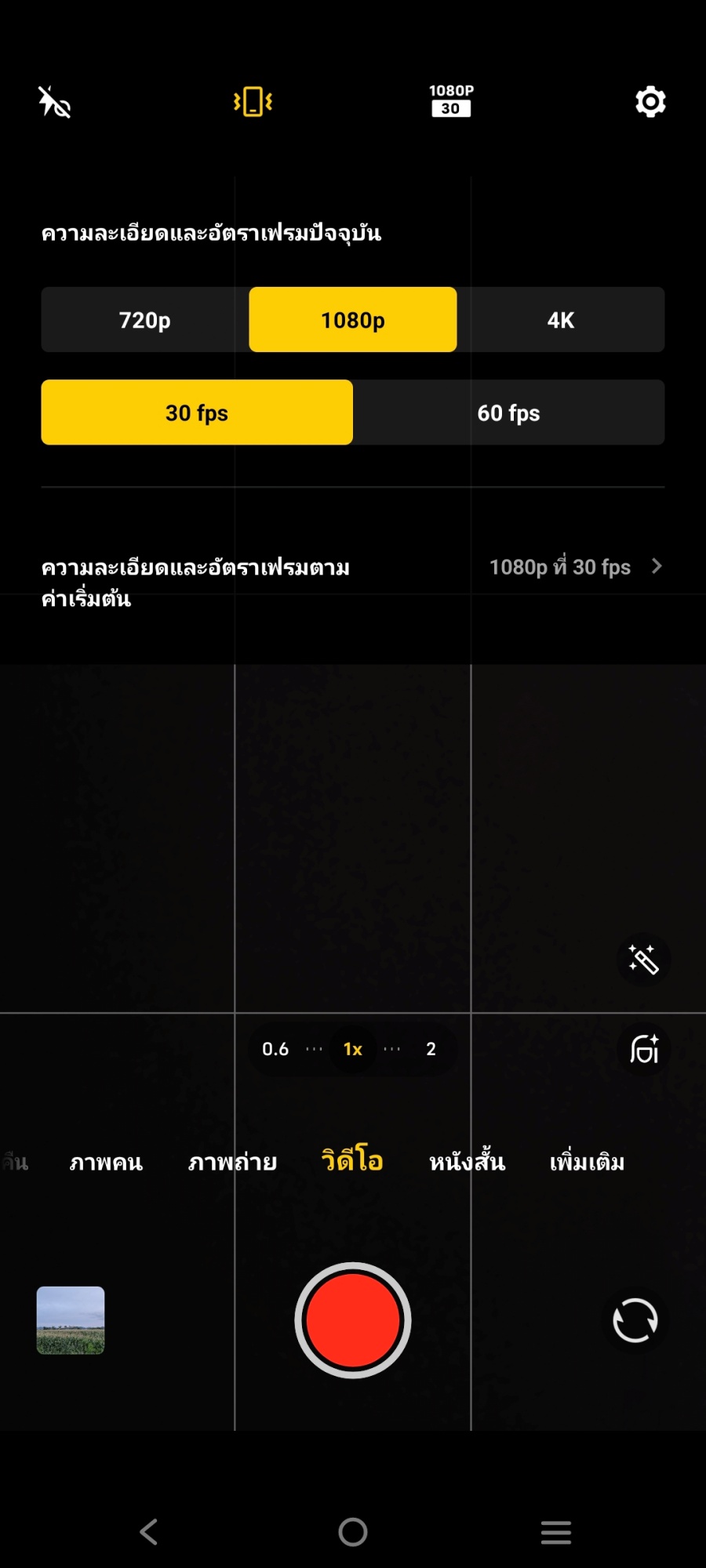This screenshot has width=706, height=1568.
Task: Choose 4K resolution
Action: point(560,320)
